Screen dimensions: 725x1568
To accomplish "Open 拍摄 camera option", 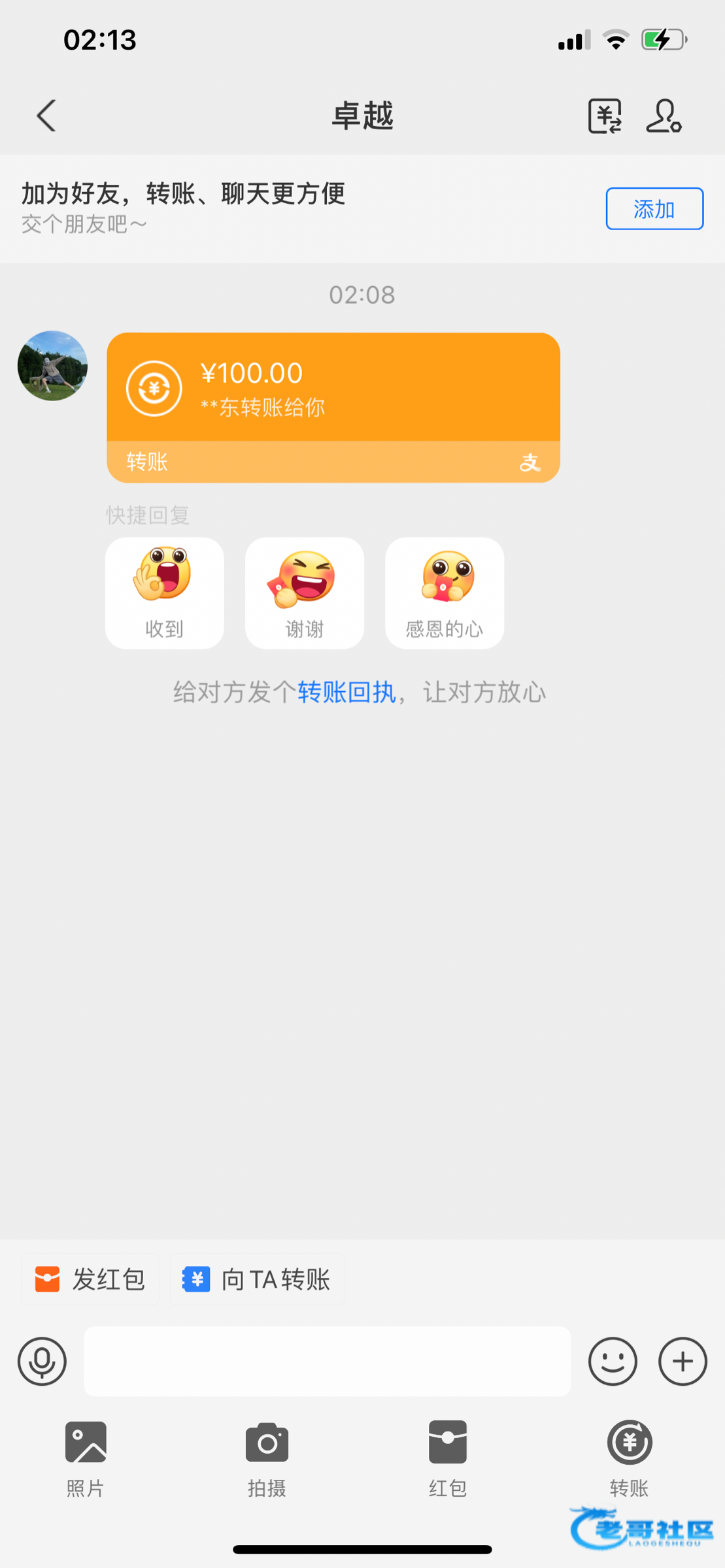I will 267,1458.
